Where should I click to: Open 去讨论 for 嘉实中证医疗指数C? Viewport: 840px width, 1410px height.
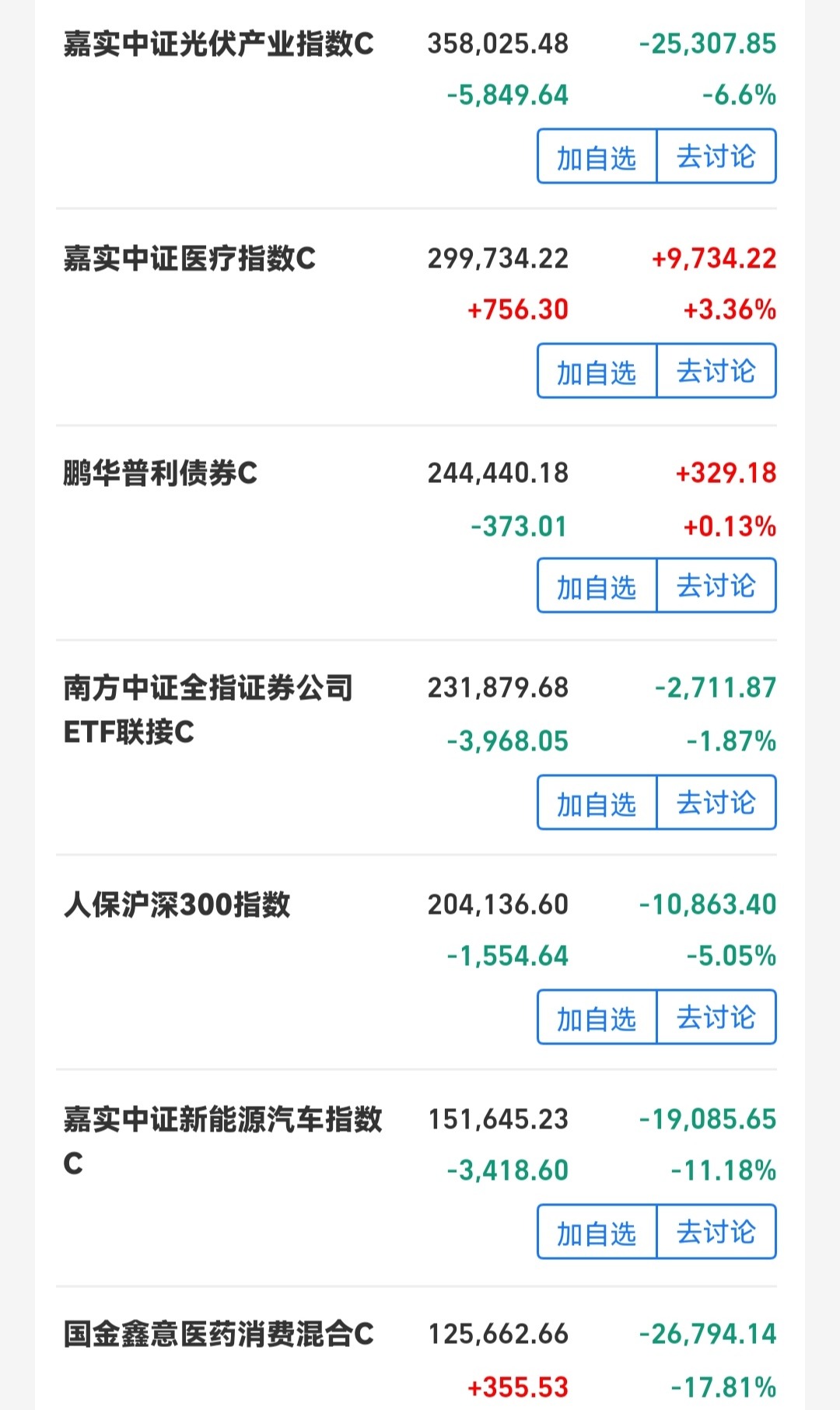[x=716, y=371]
